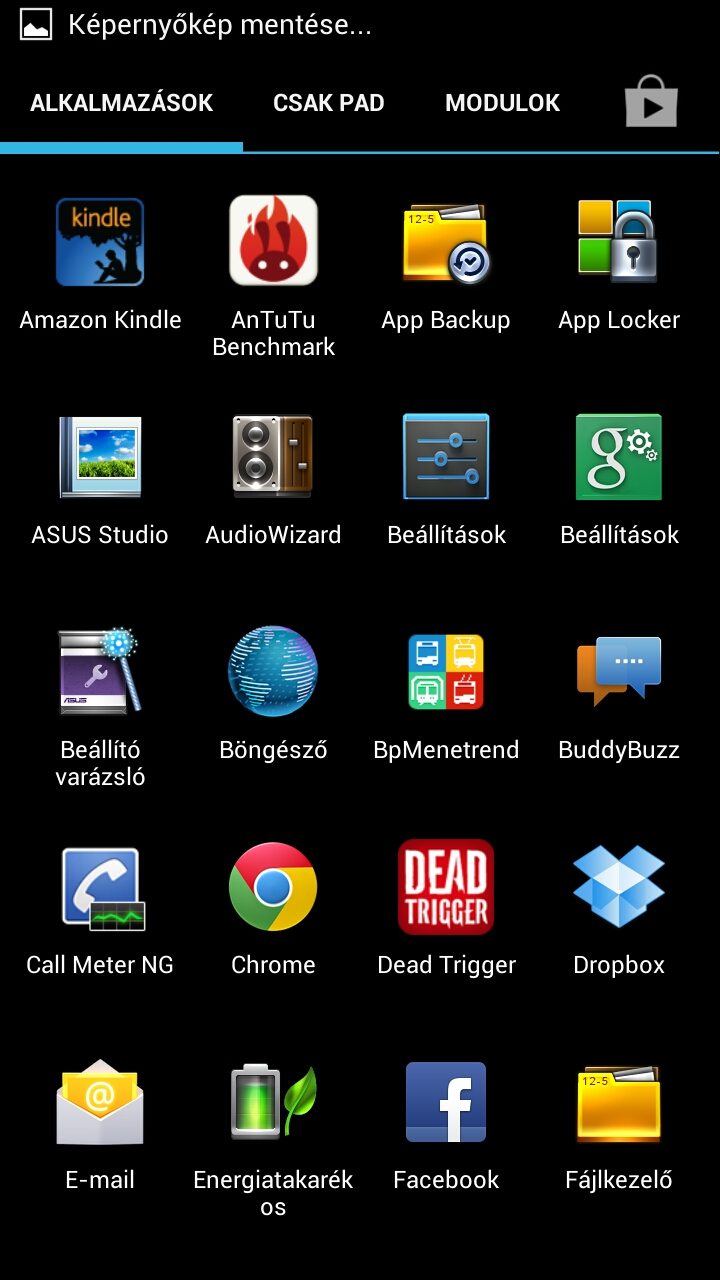The height and width of the screenshot is (1280, 720).
Task: Open AnTuTu Benchmark app
Action: coord(273,242)
